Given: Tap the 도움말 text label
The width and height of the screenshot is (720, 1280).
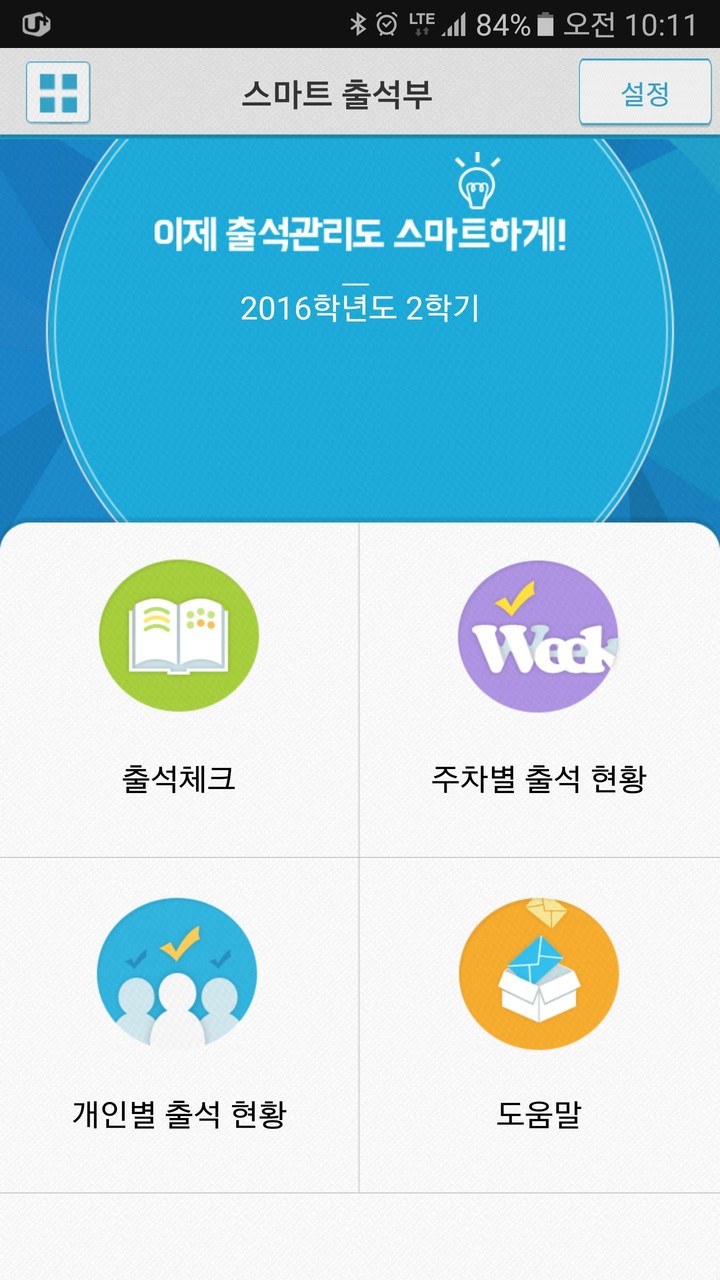Looking at the screenshot, I should tap(539, 1110).
